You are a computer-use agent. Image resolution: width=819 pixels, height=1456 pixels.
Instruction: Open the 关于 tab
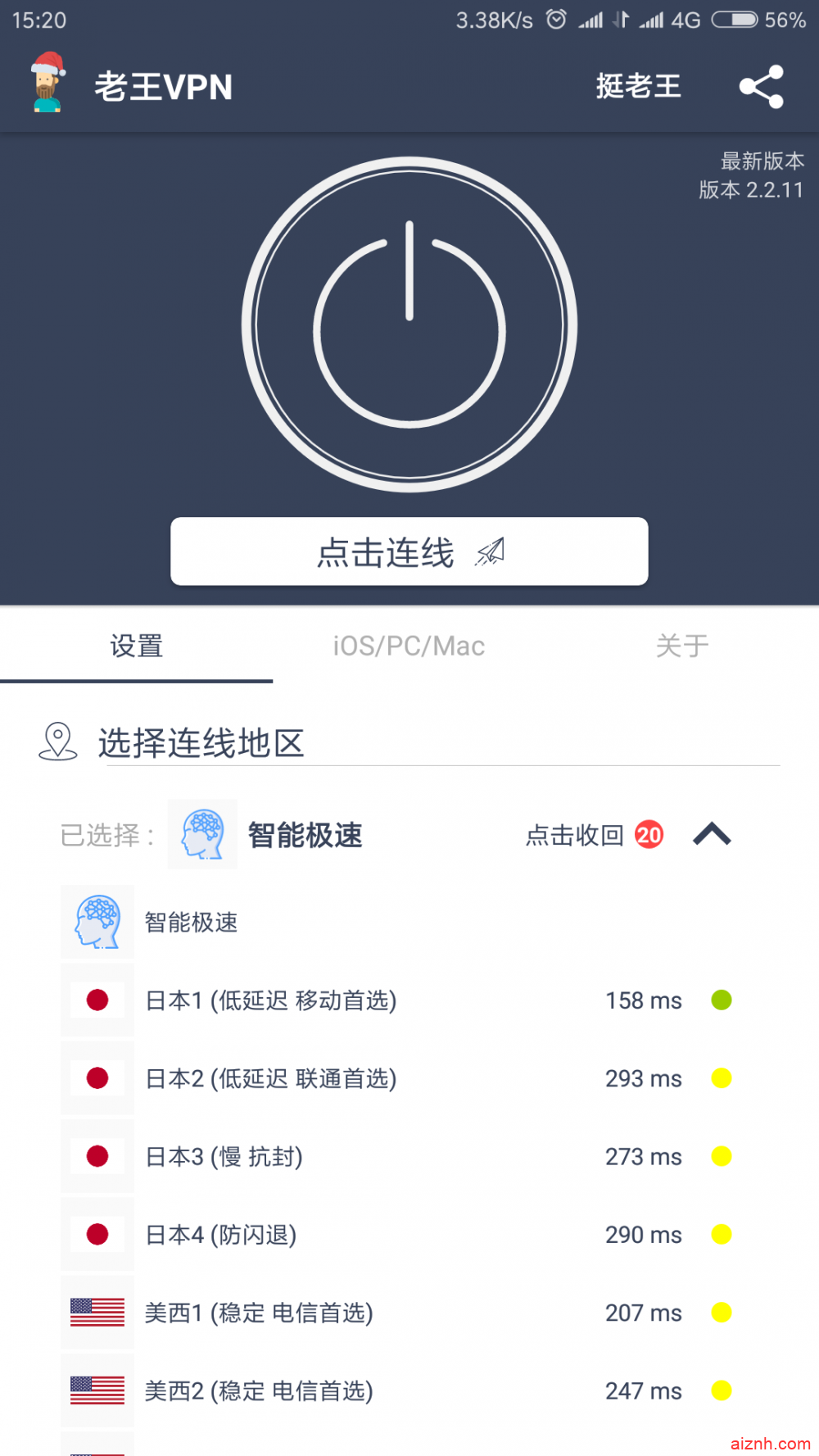coord(682,646)
